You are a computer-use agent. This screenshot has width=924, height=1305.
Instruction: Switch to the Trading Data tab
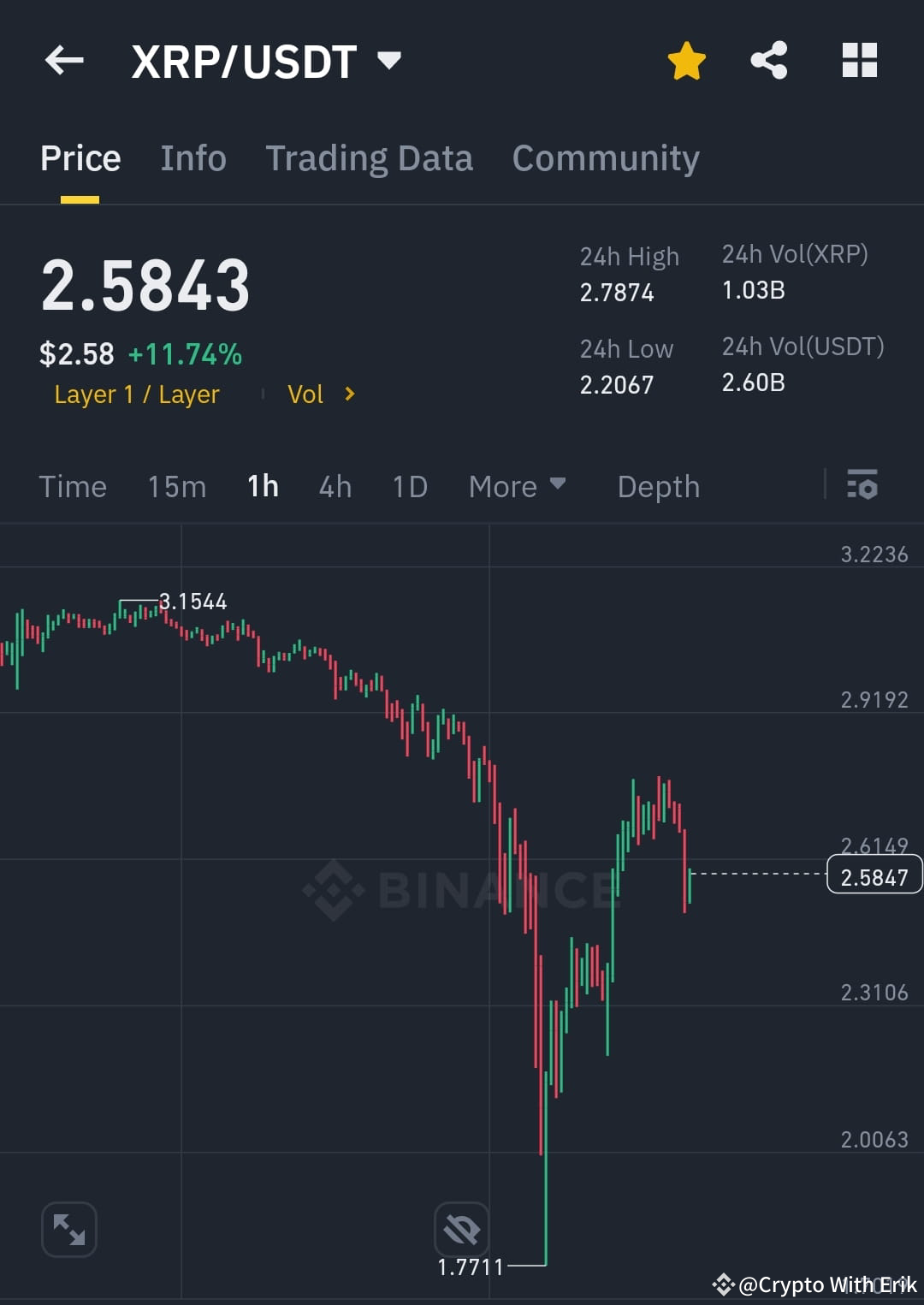[370, 157]
